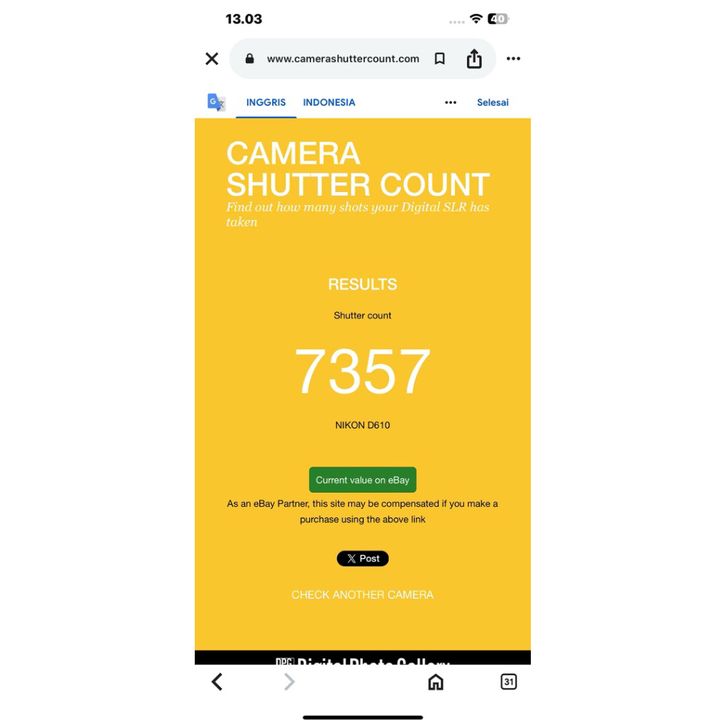Viewport: 726px width, 726px height.
Task: Bookmark this page
Action: coord(439,59)
